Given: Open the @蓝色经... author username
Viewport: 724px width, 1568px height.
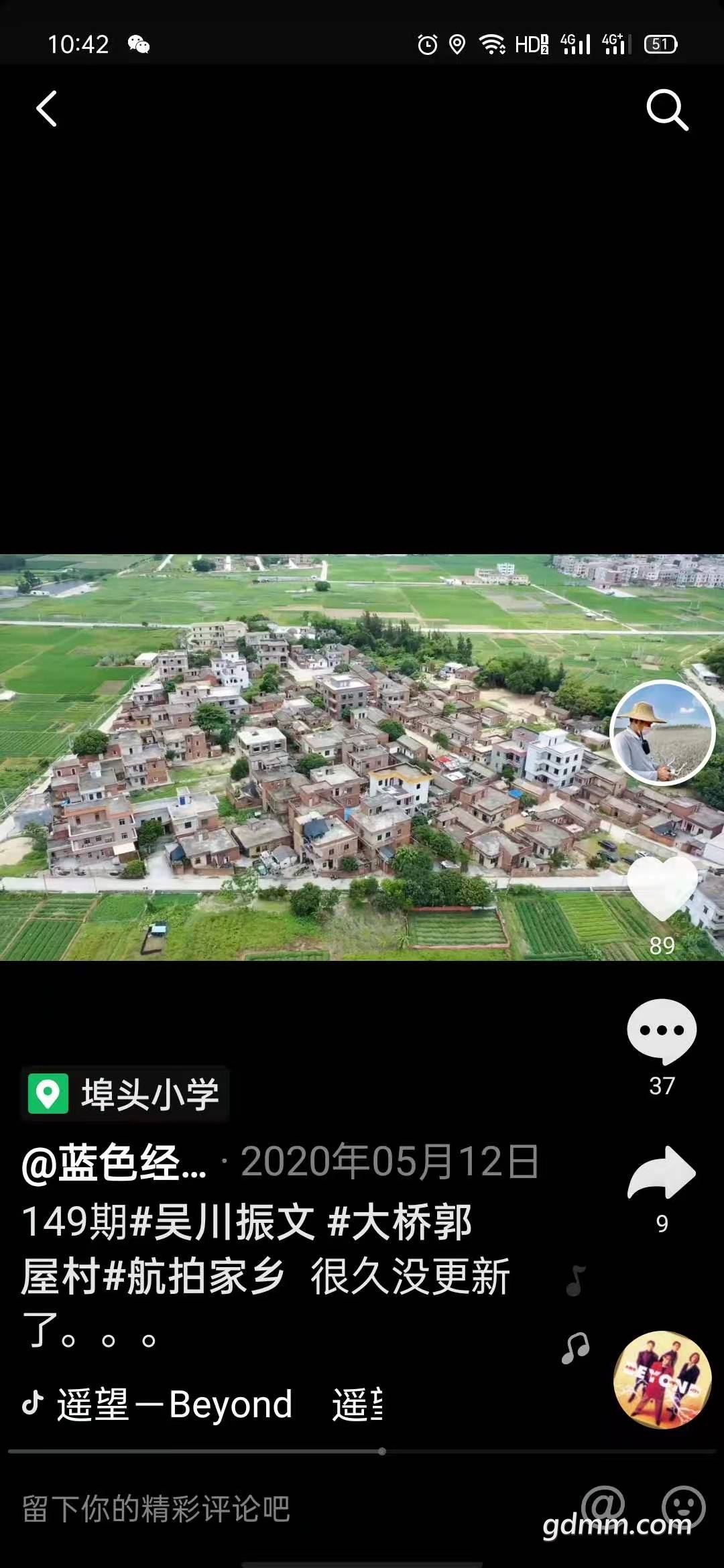Looking at the screenshot, I should (x=114, y=1163).
